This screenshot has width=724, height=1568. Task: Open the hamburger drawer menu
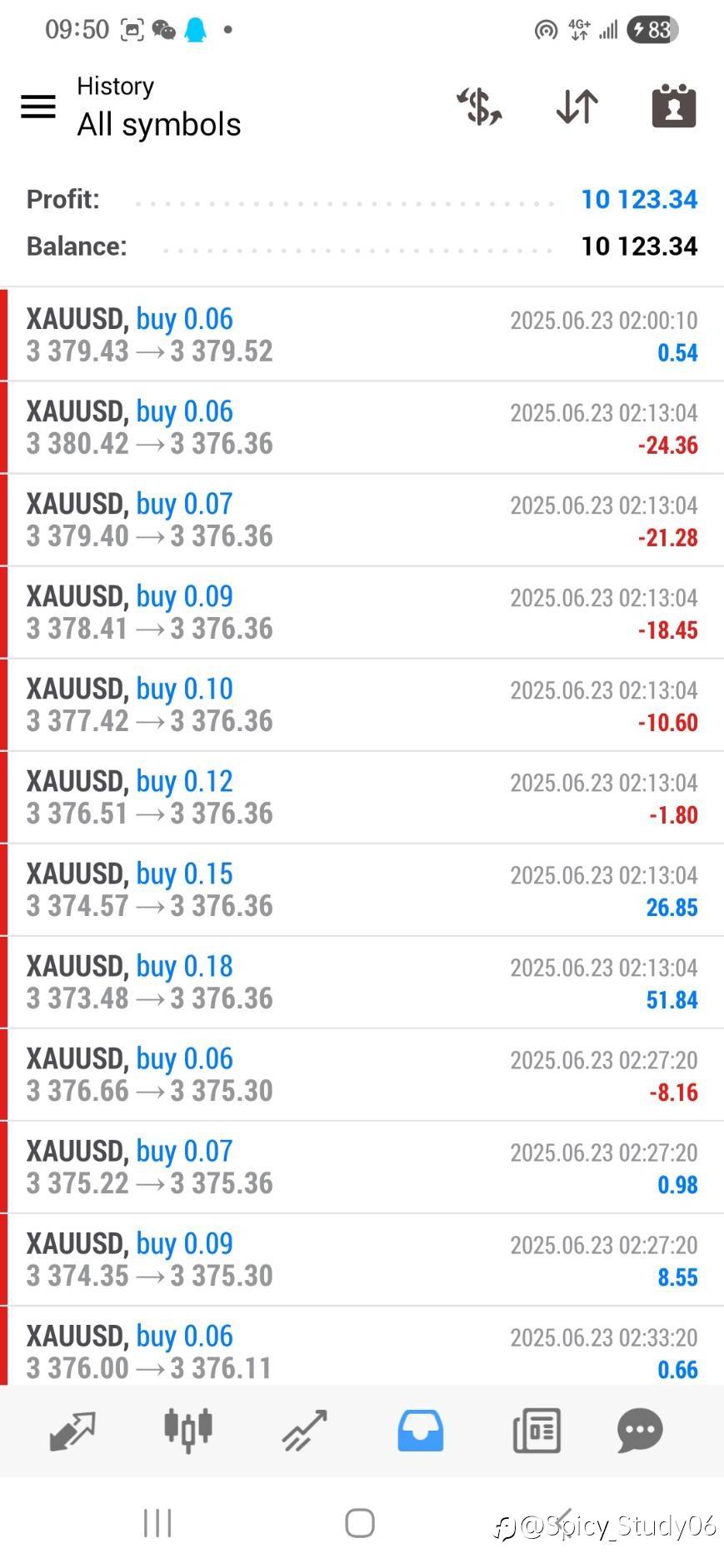point(37,107)
